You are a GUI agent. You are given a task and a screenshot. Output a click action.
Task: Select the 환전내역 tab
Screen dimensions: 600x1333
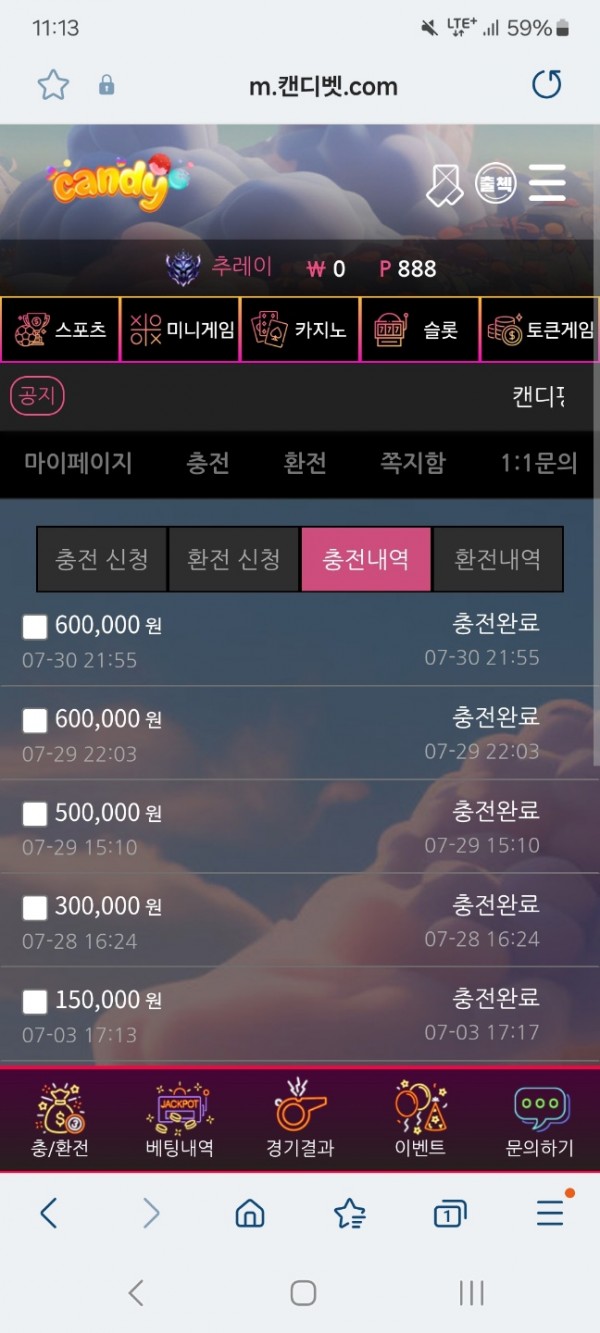pyautogui.click(x=497, y=559)
